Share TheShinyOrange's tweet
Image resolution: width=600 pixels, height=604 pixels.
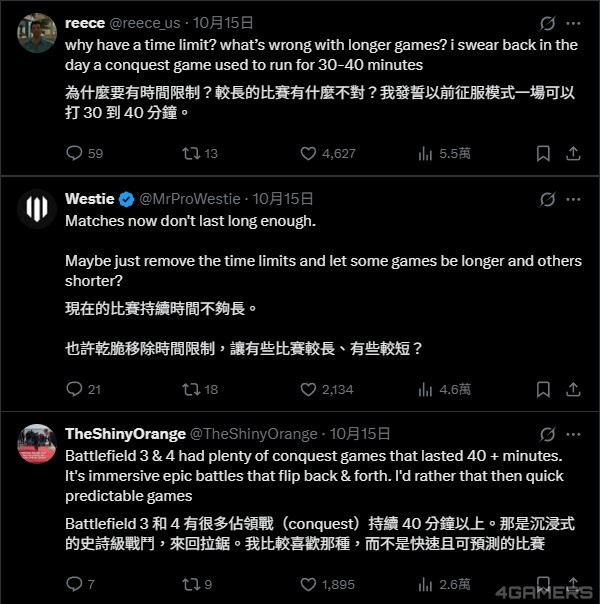tap(573, 583)
